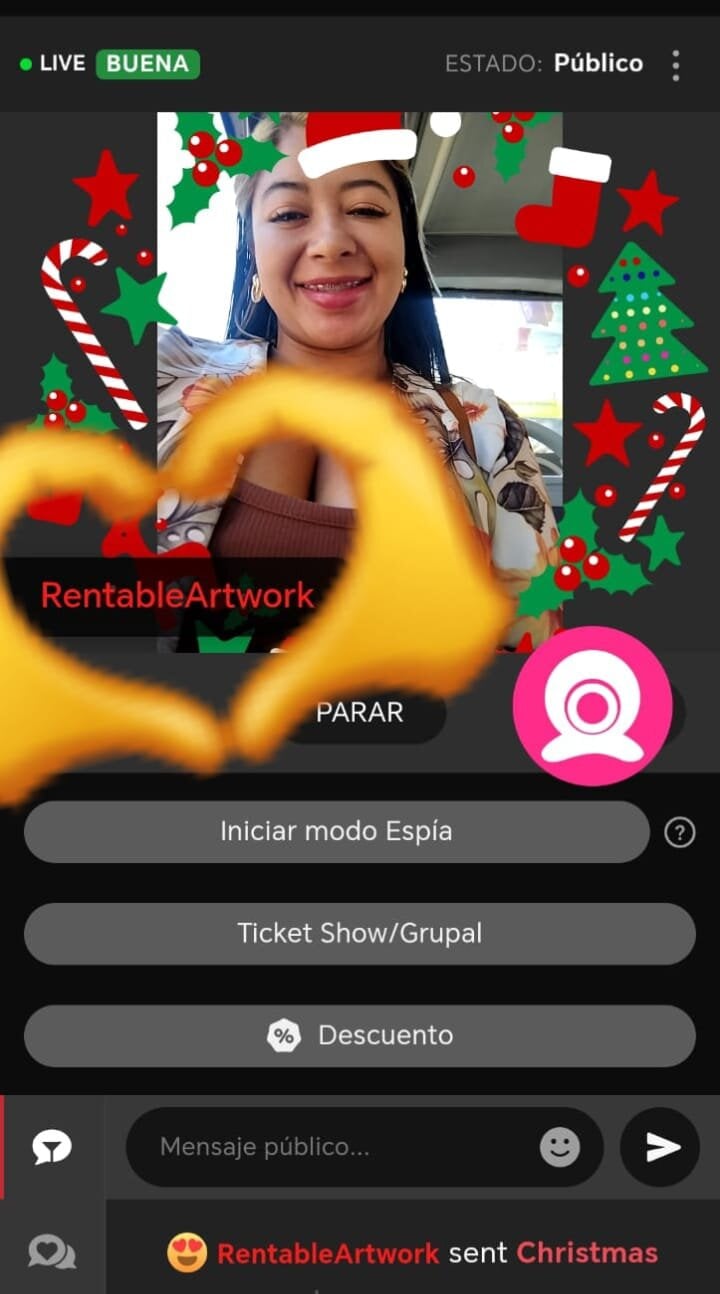The width and height of the screenshot is (720, 1294).
Task: Open help for spy mode
Action: pyautogui.click(x=679, y=832)
